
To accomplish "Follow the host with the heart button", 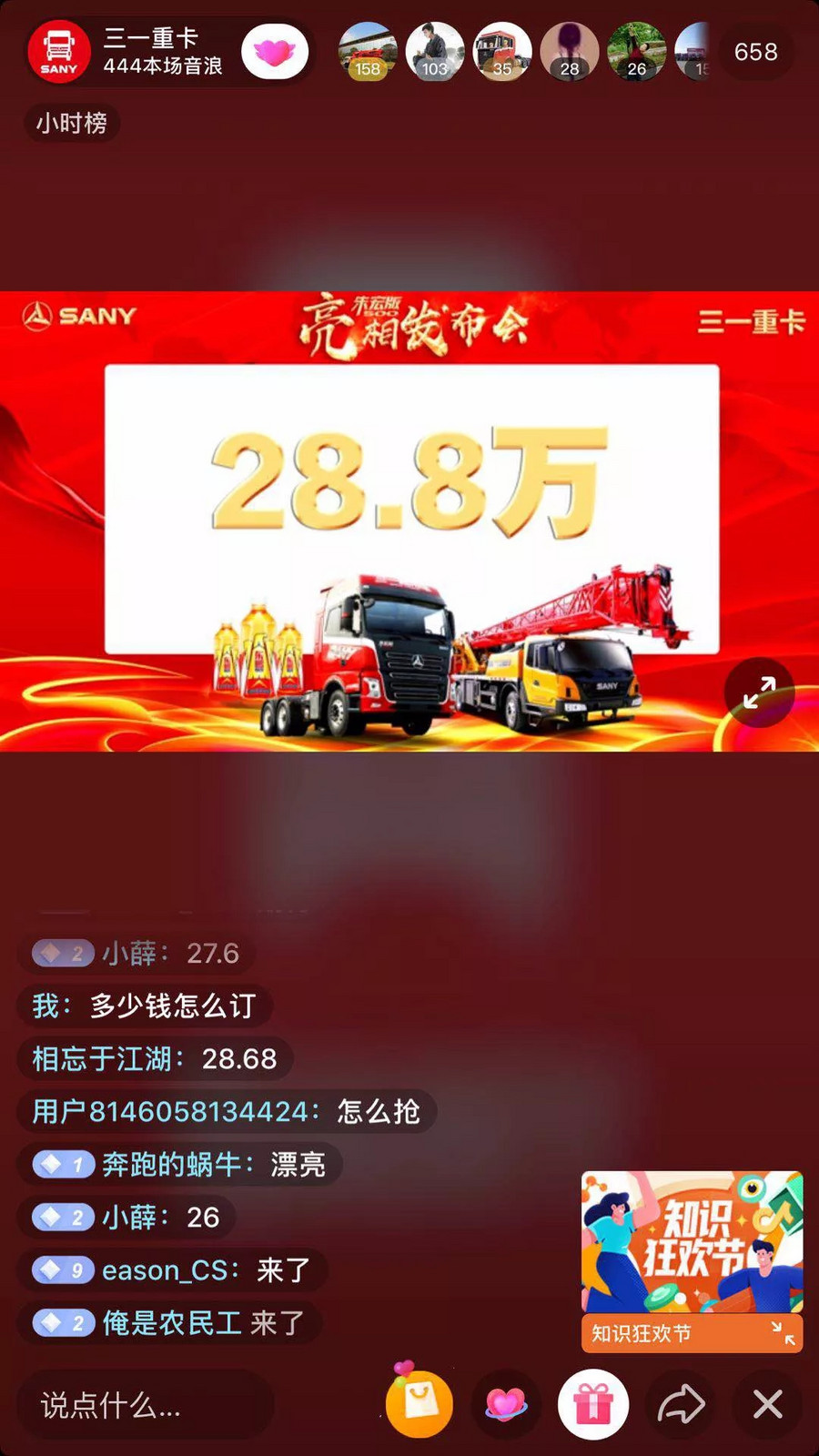I will point(274,52).
